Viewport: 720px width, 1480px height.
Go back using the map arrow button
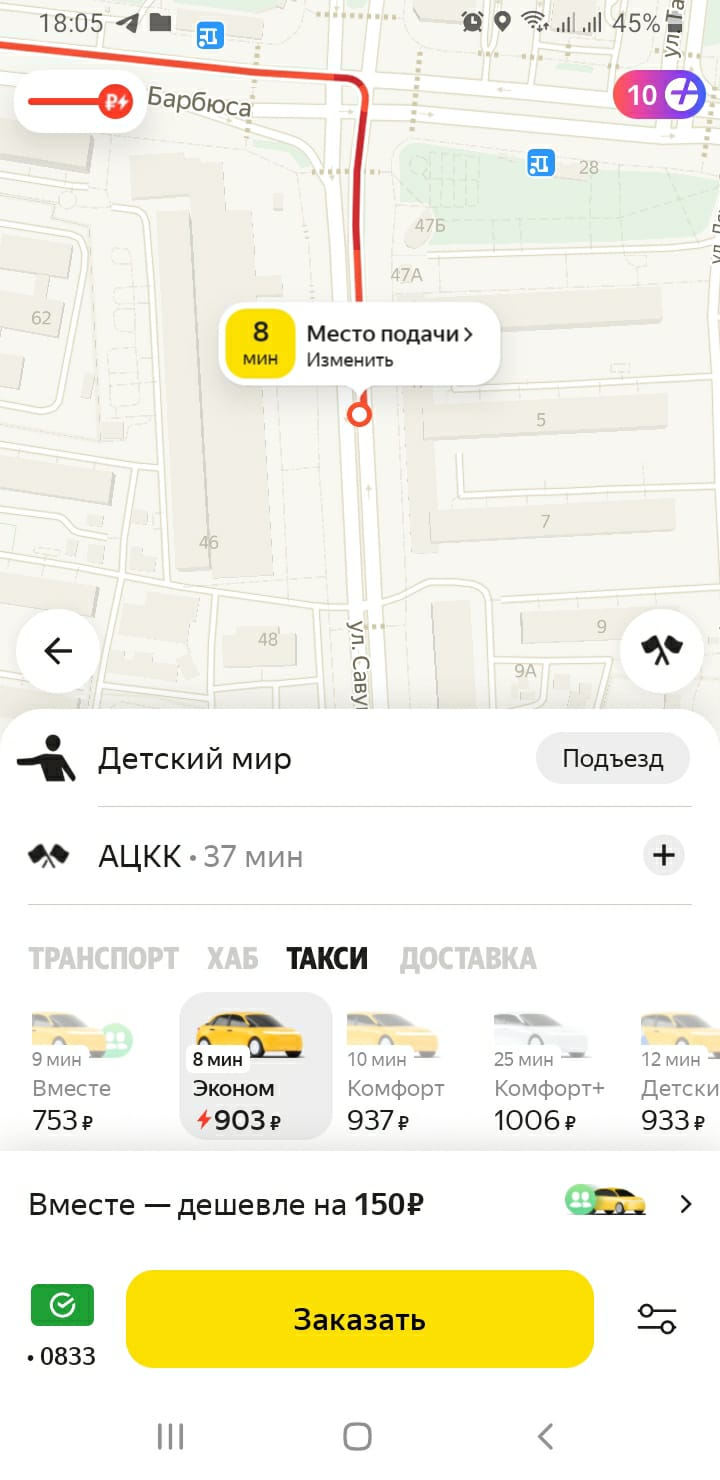[58, 651]
